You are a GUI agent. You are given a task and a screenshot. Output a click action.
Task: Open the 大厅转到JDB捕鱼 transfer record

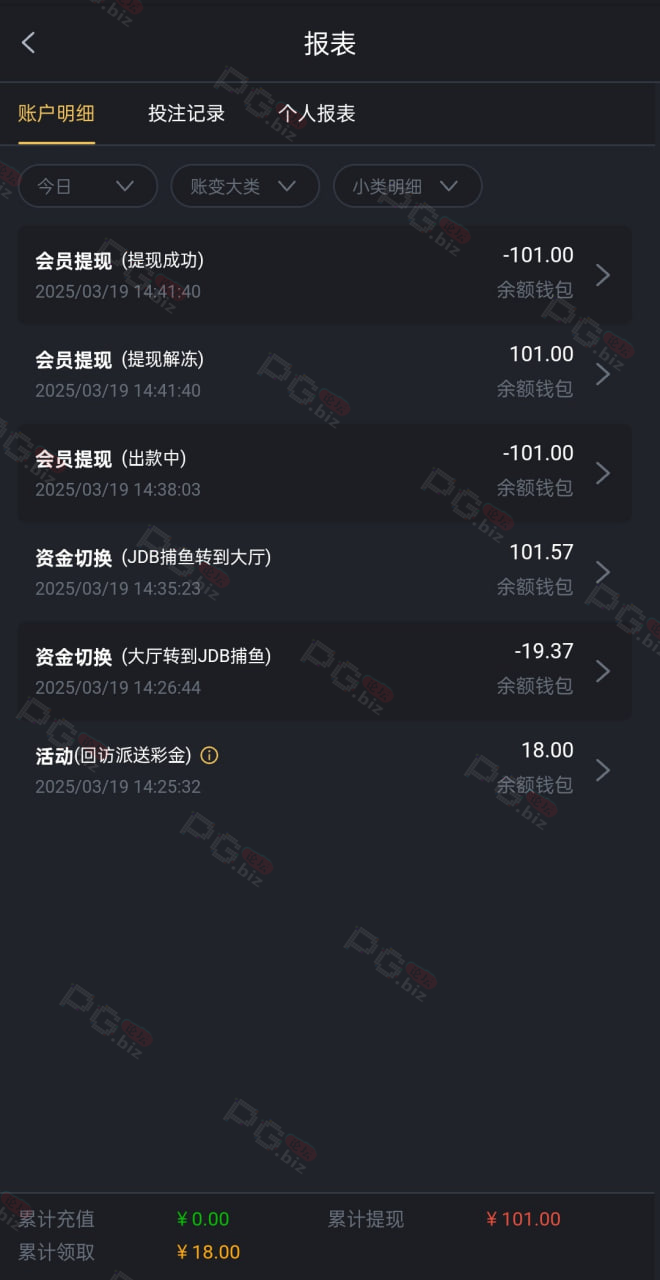pos(324,671)
